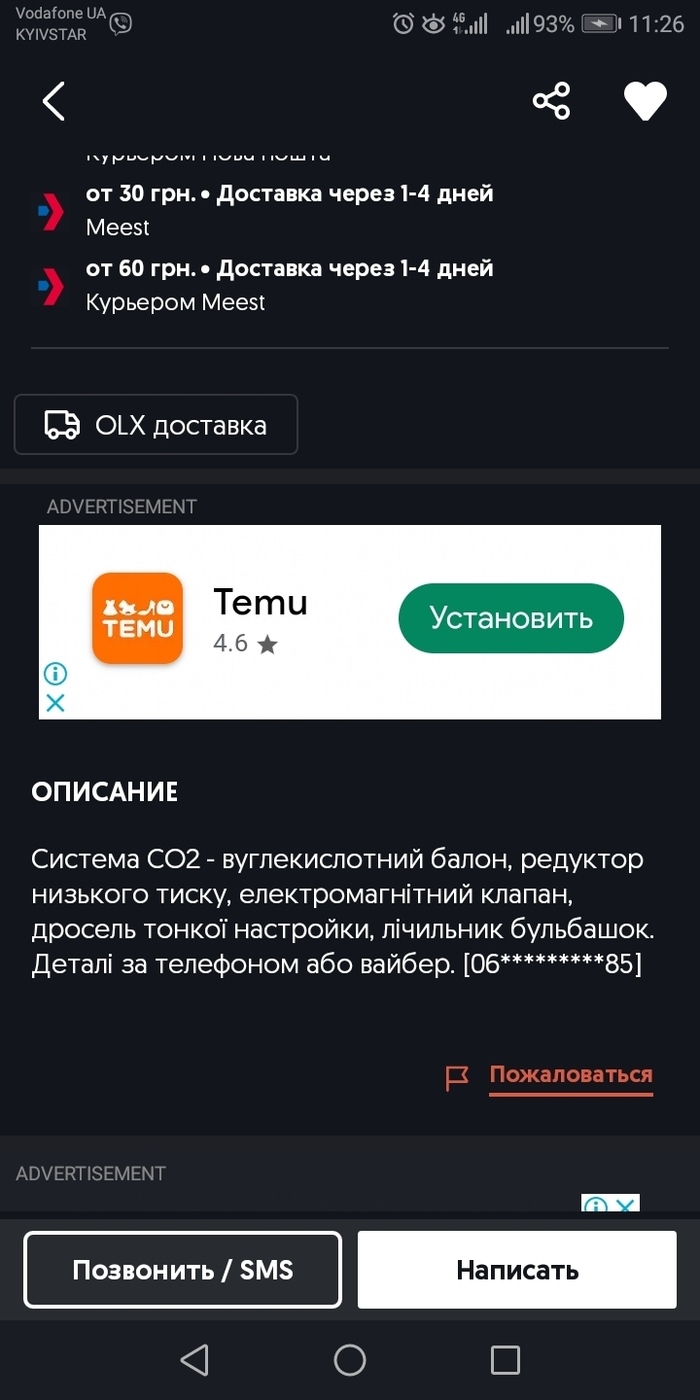This screenshot has height=1400, width=700.
Task: Share this listing
Action: coord(551,101)
